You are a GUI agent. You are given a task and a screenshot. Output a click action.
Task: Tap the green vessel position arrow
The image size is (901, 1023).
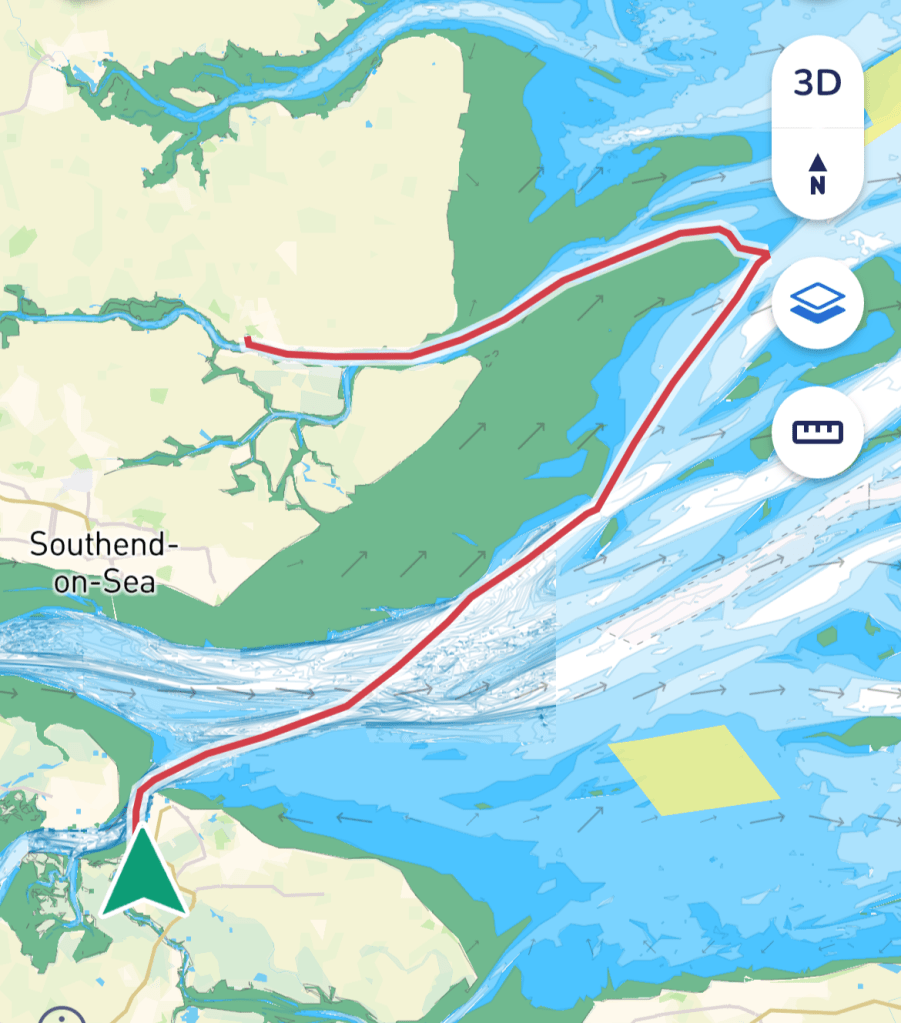(144, 875)
